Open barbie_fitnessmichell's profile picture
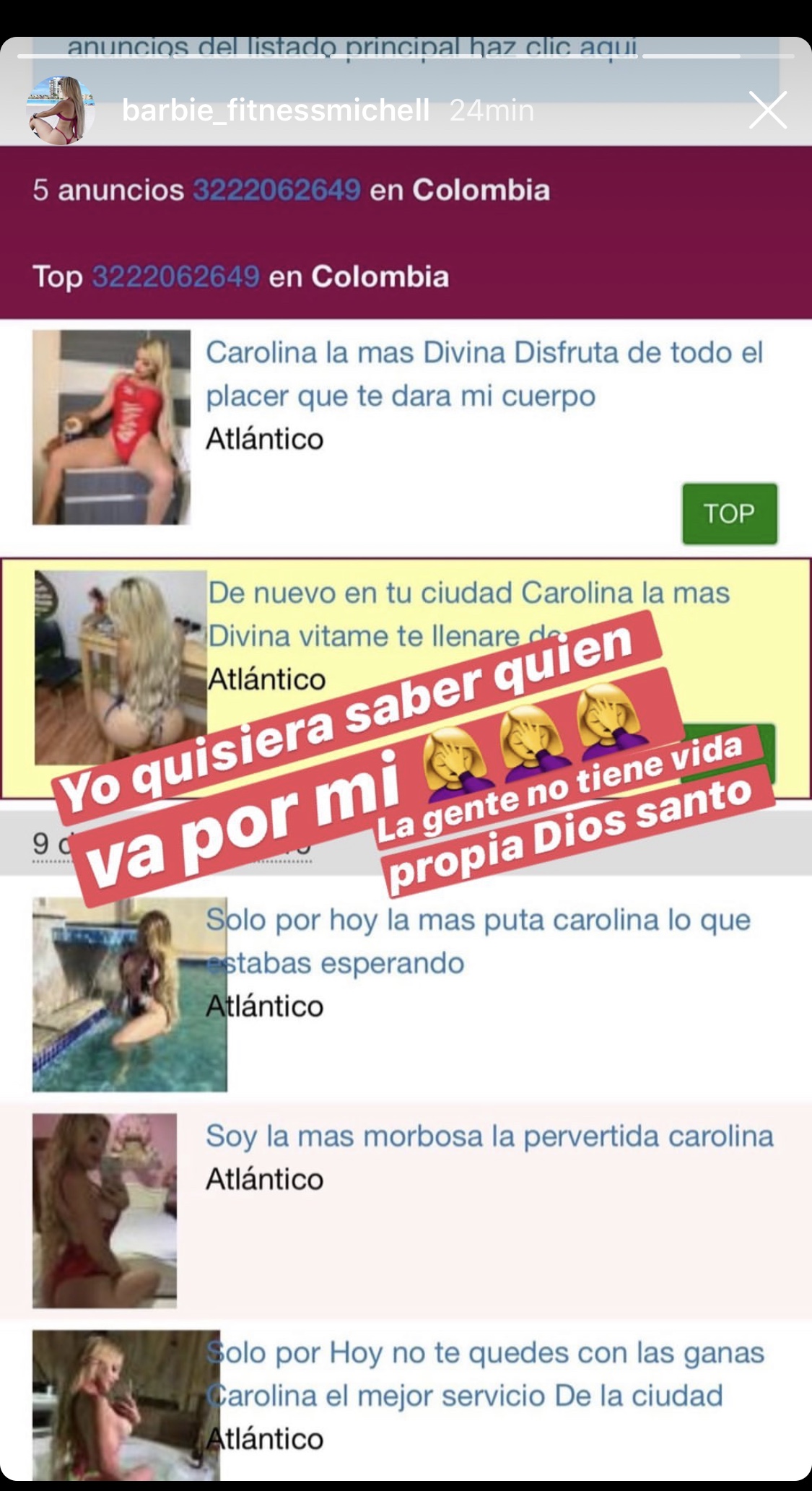Screen dimensions: 812x1491 [x=61, y=110]
